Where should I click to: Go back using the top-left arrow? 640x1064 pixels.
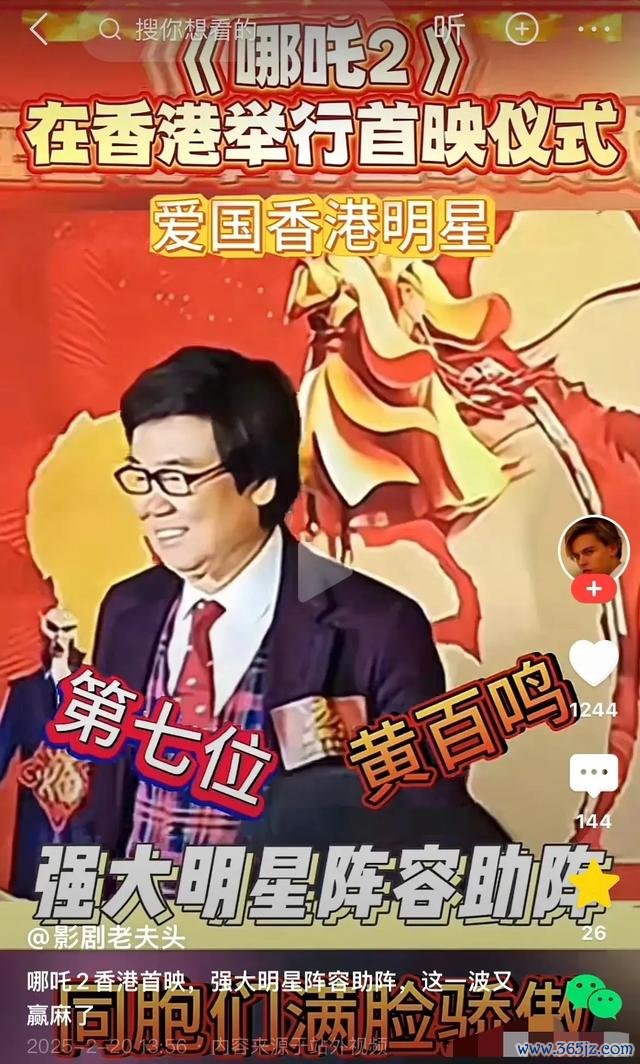[x=38, y=30]
